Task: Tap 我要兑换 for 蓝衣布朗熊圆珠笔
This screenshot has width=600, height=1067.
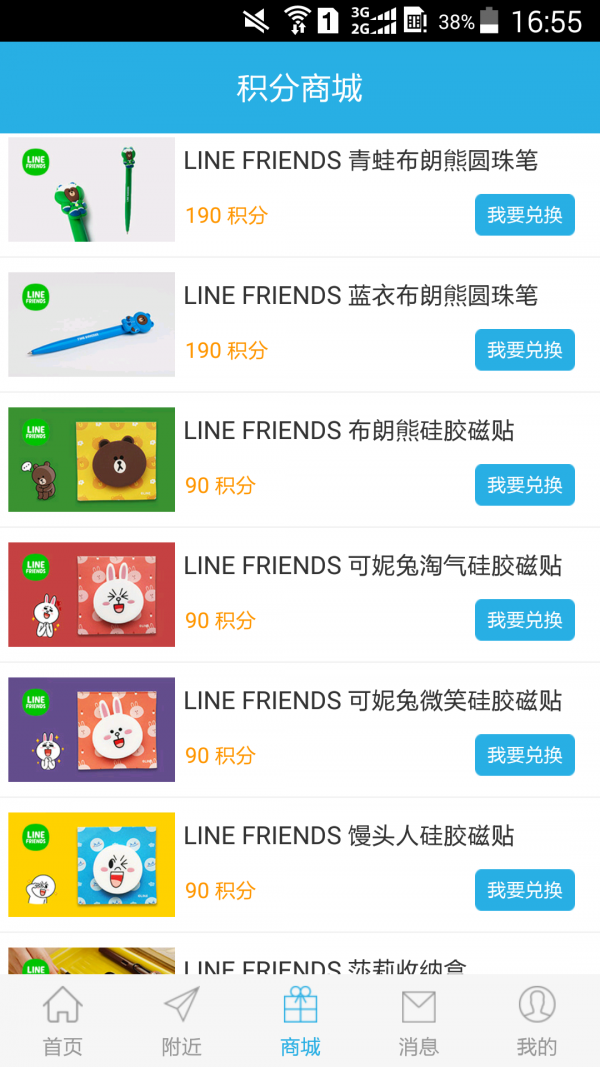Action: (x=524, y=350)
